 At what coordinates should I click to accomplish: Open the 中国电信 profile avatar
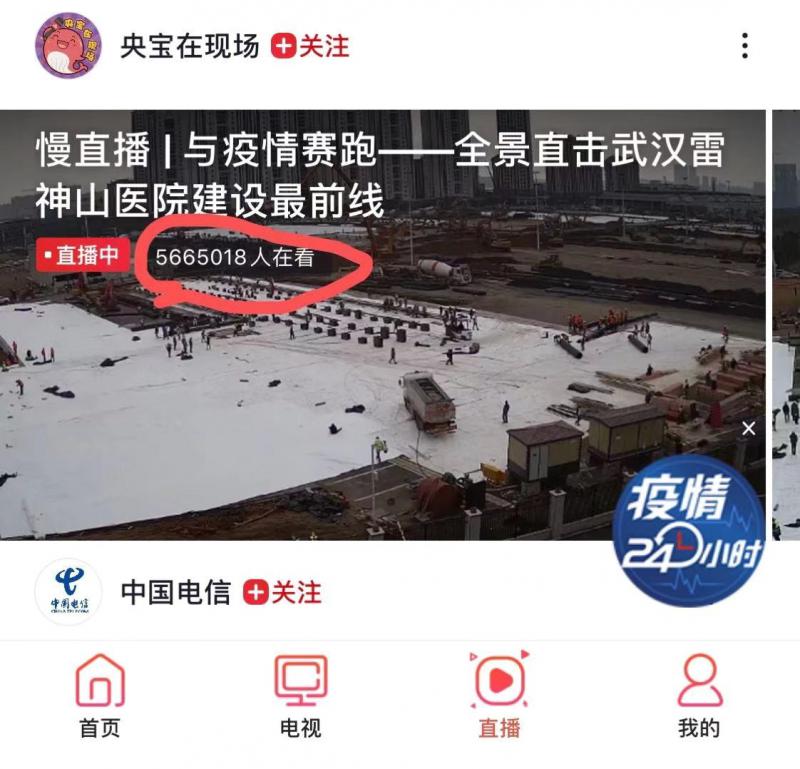[x=69, y=592]
